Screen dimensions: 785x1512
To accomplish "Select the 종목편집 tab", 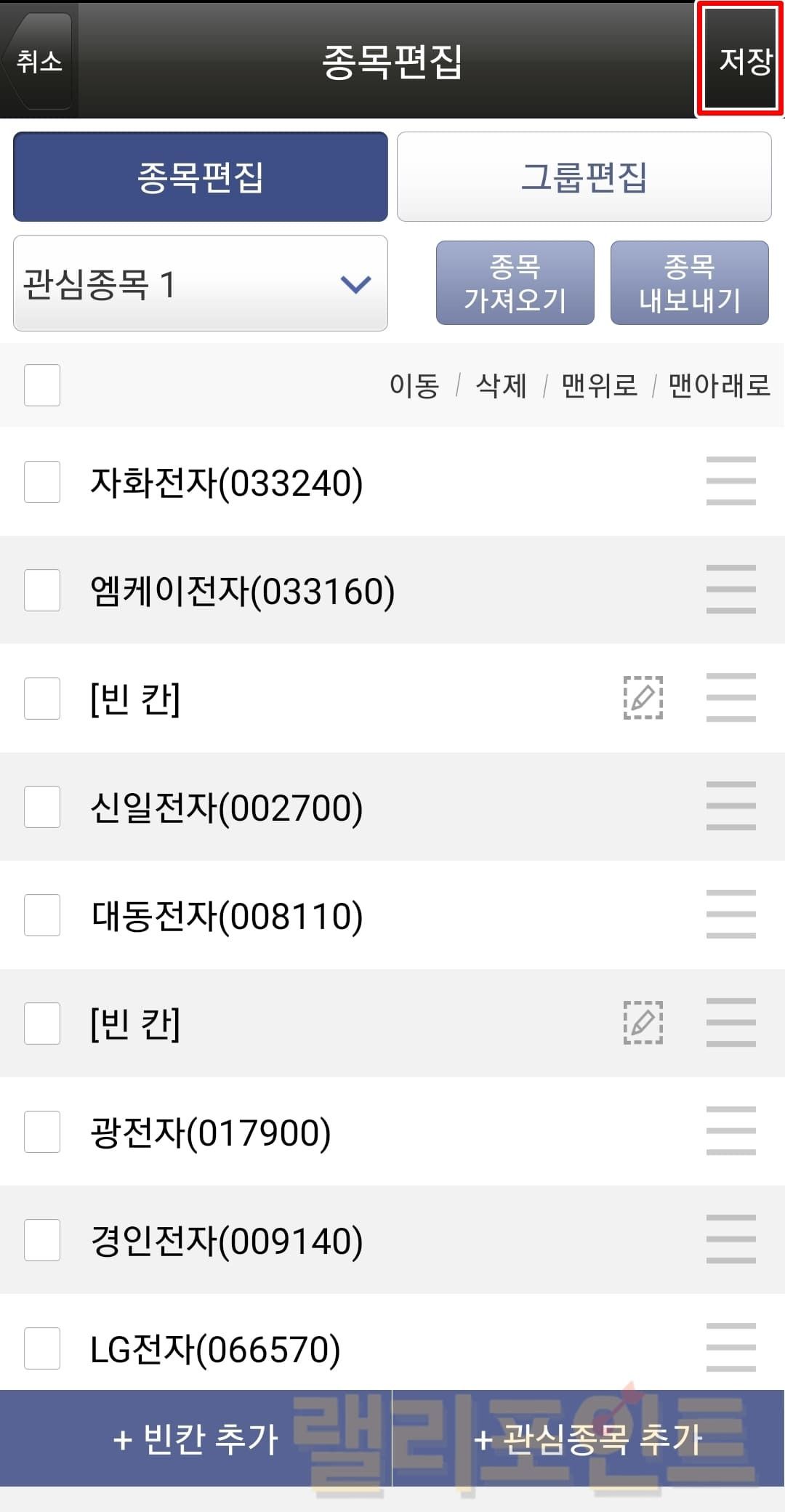I will [x=201, y=177].
